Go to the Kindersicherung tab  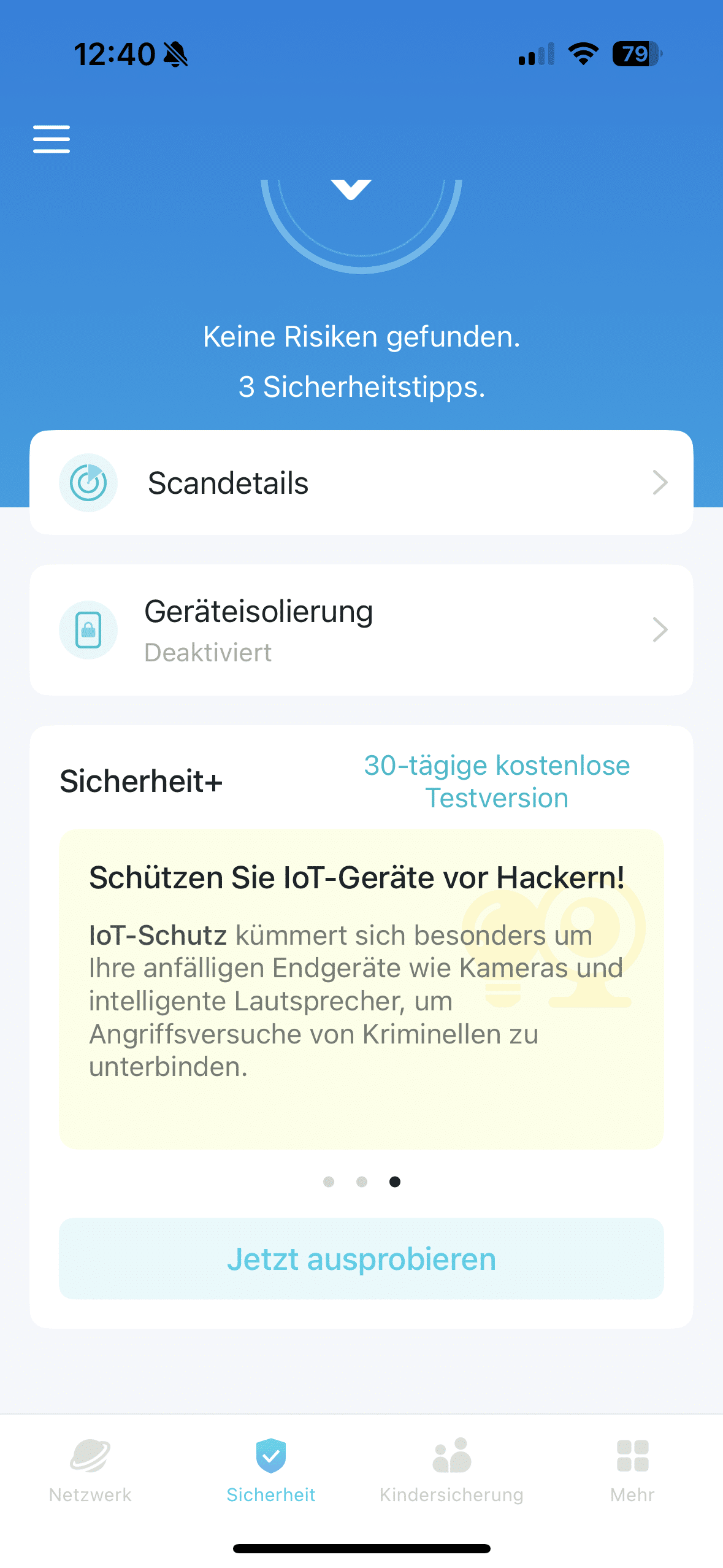(451, 1469)
